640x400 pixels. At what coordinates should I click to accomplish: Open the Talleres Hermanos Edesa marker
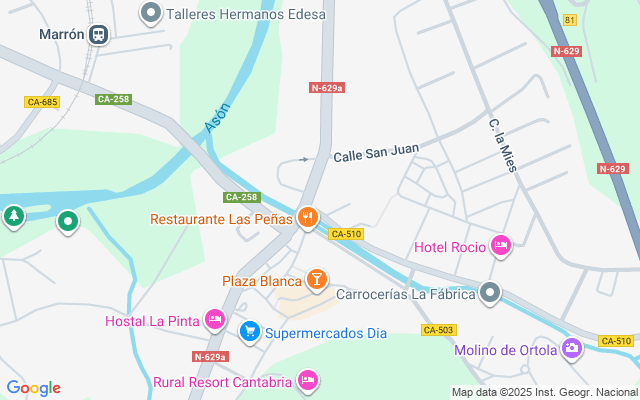click(151, 14)
